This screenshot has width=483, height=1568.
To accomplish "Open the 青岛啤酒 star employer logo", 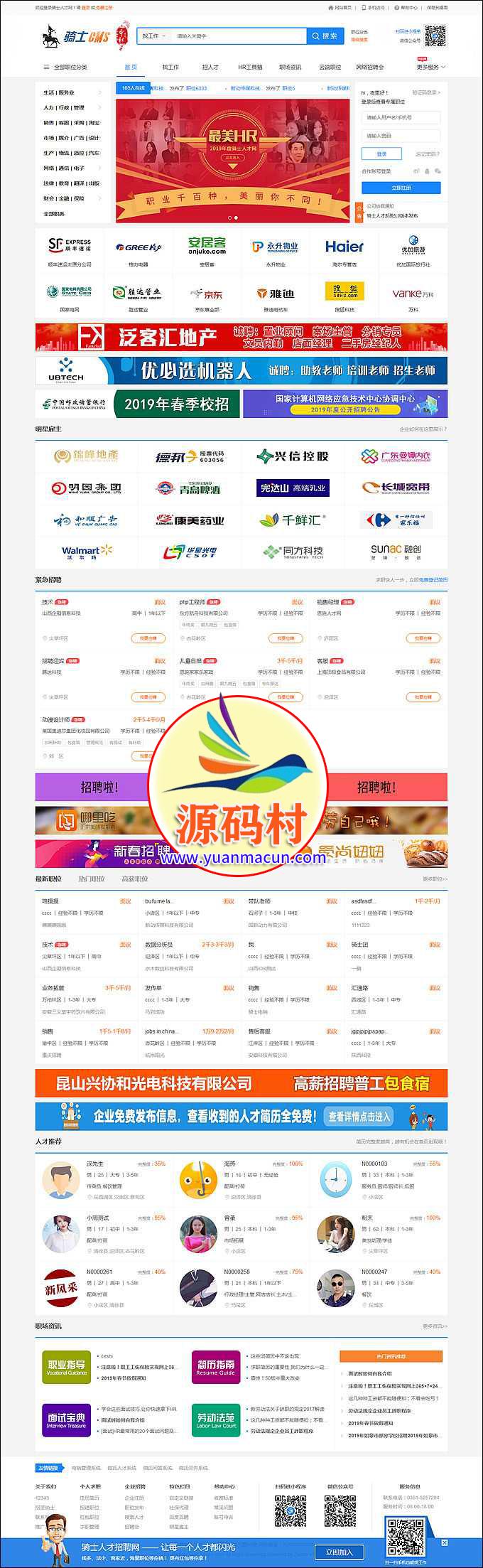I will (189, 488).
